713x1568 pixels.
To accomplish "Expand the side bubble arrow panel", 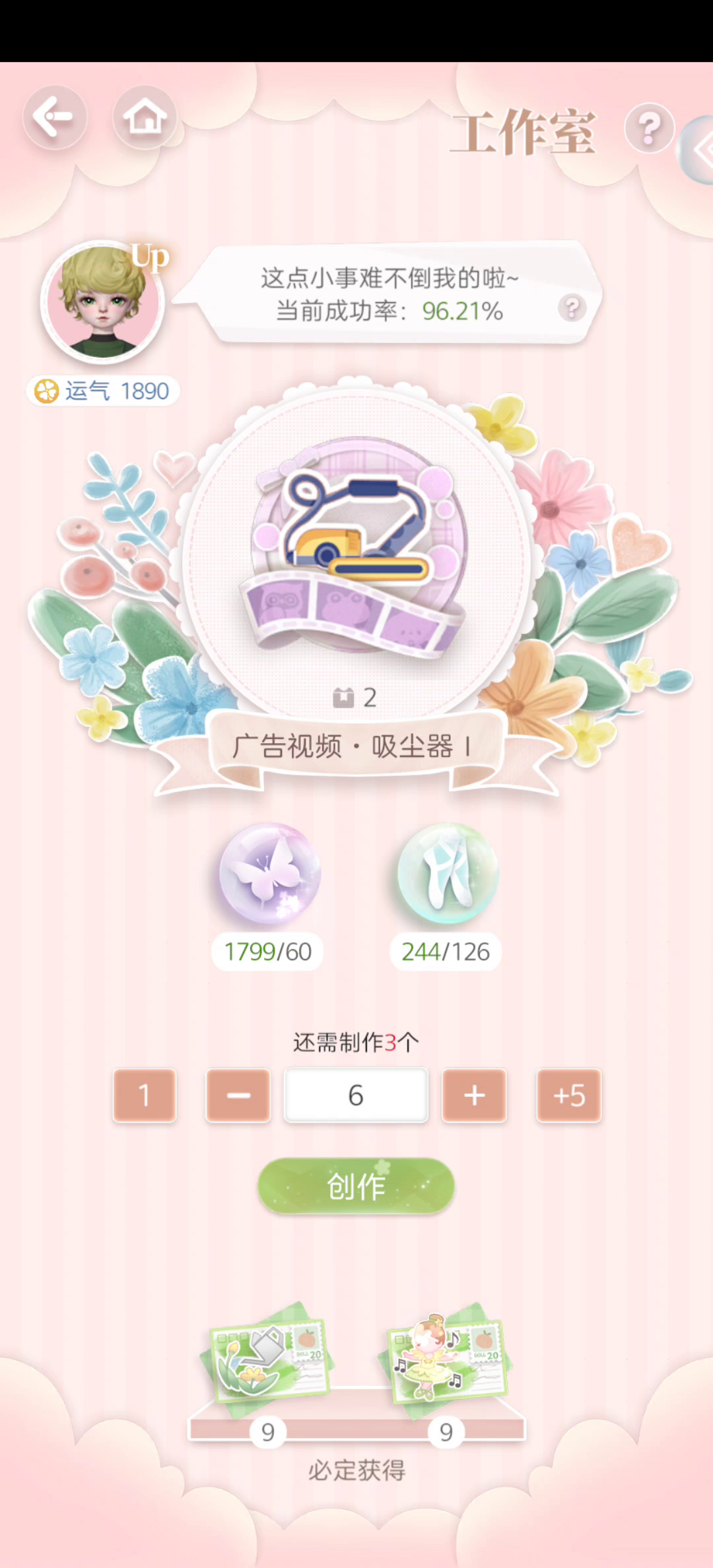I will 698,150.
